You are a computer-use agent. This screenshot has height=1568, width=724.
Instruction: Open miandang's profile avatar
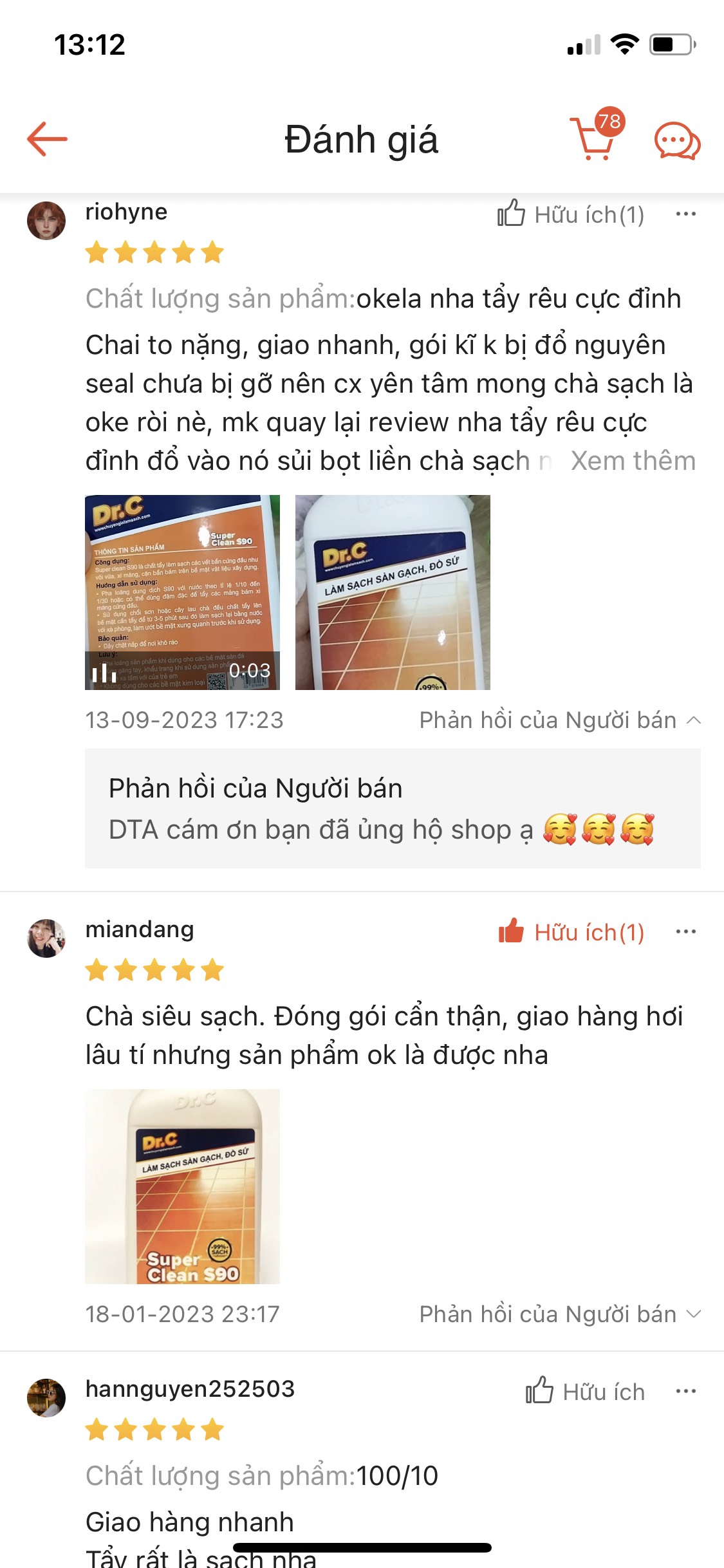(46, 938)
